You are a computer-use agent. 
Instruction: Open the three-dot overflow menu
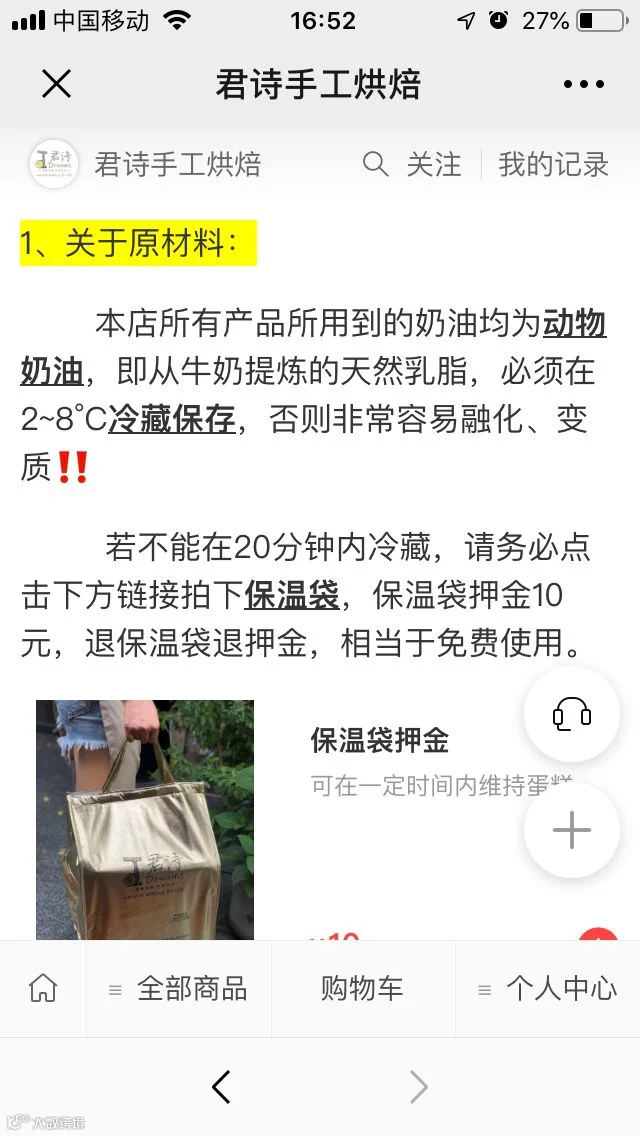(583, 84)
